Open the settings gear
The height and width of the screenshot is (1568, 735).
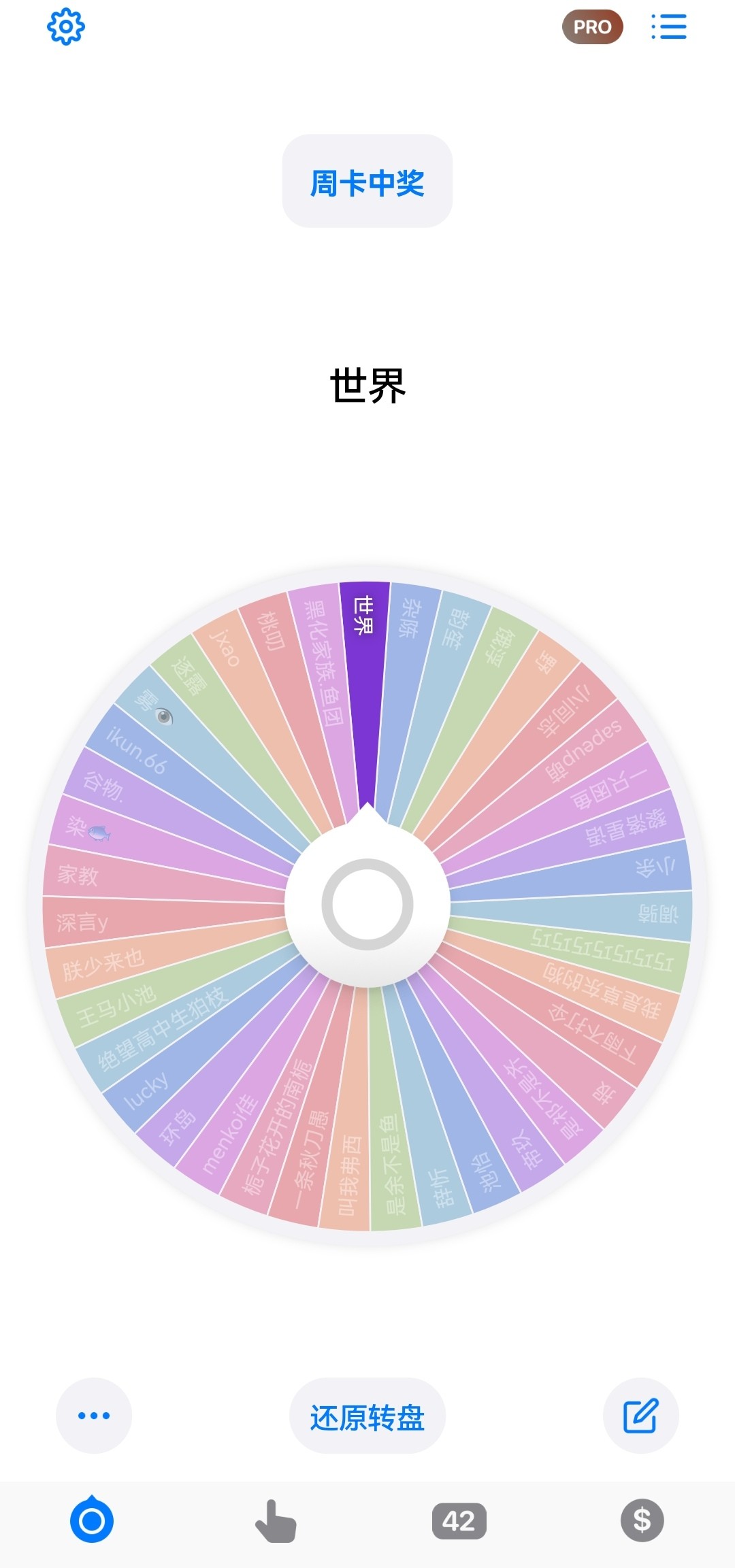66,27
